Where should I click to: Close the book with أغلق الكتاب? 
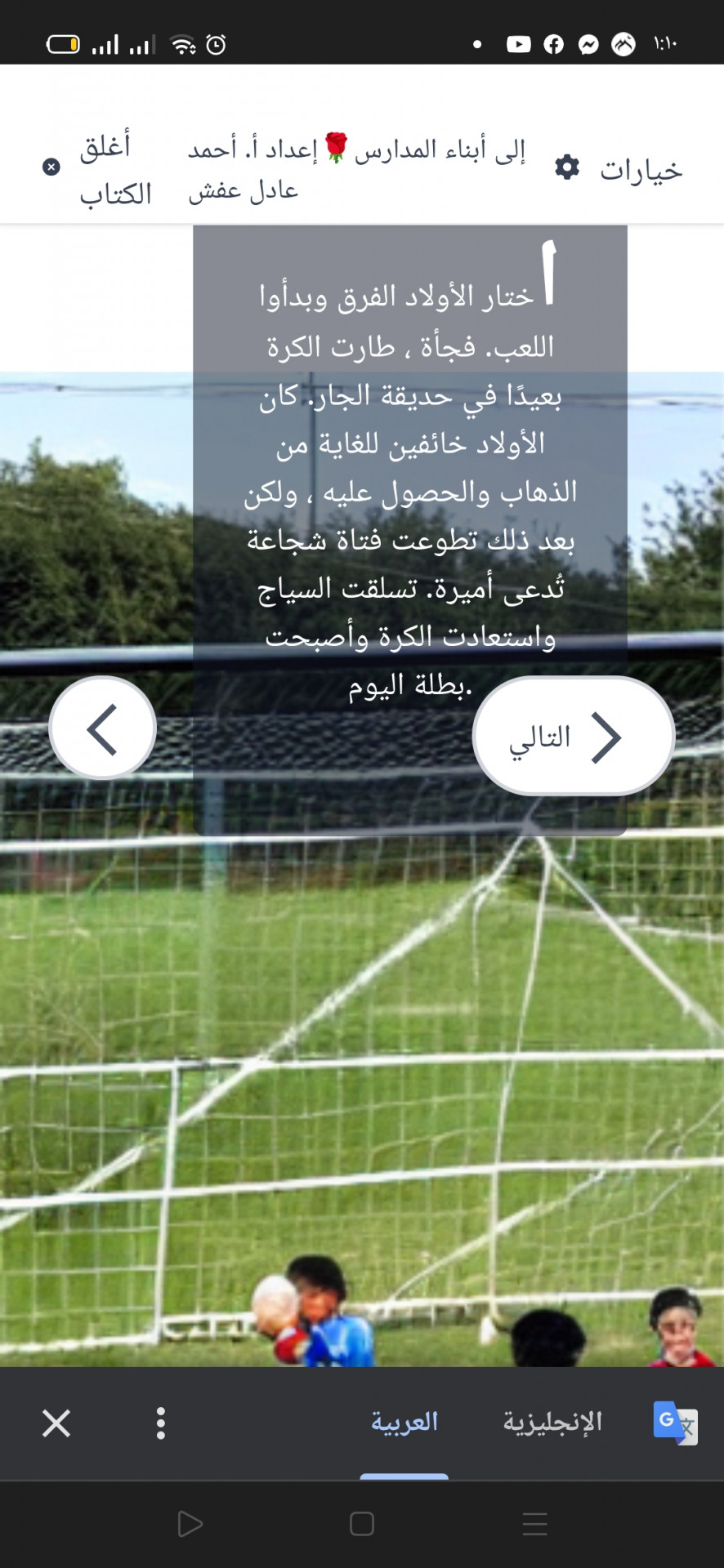(x=98, y=169)
